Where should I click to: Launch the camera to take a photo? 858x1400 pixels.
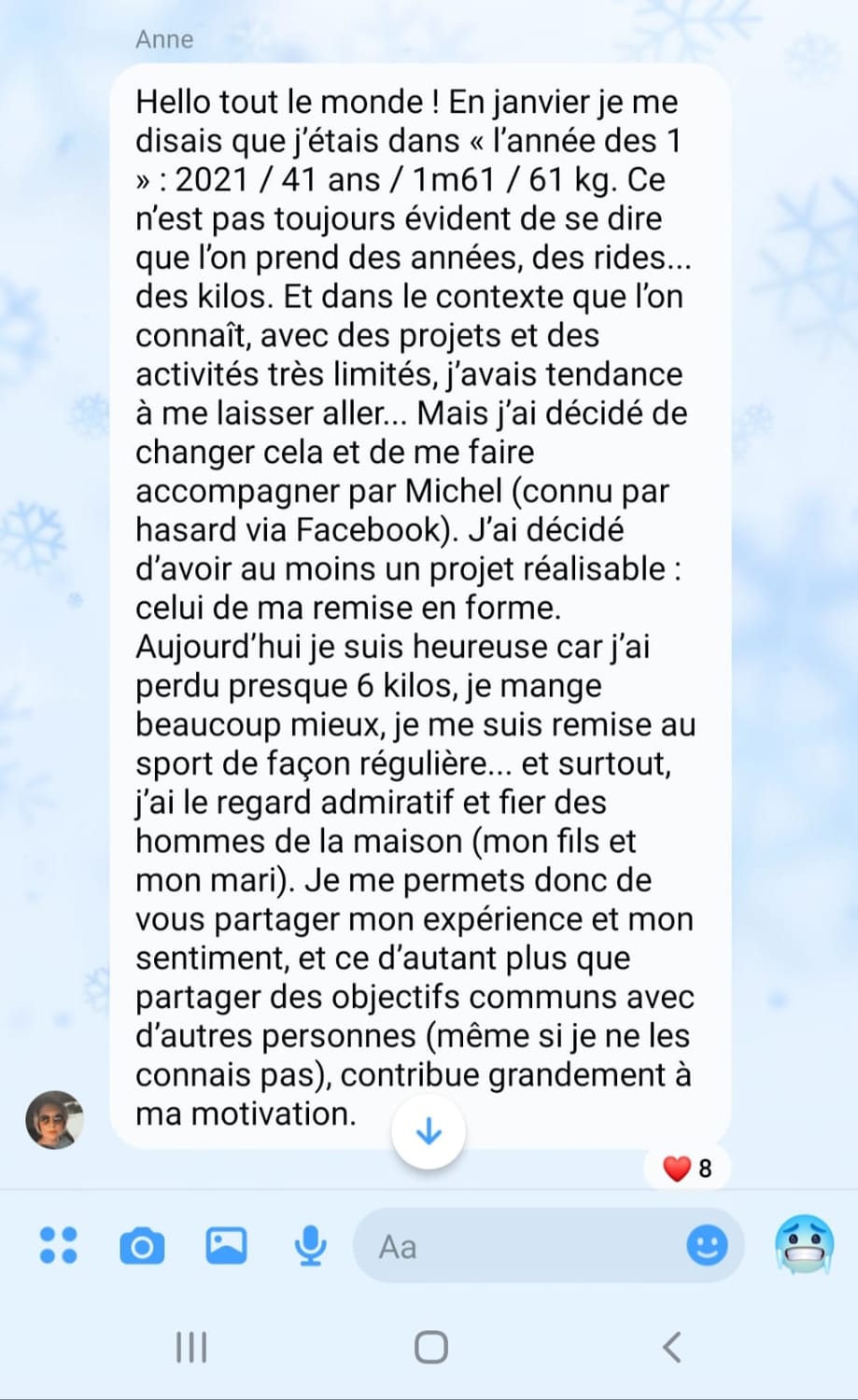coord(142,1246)
